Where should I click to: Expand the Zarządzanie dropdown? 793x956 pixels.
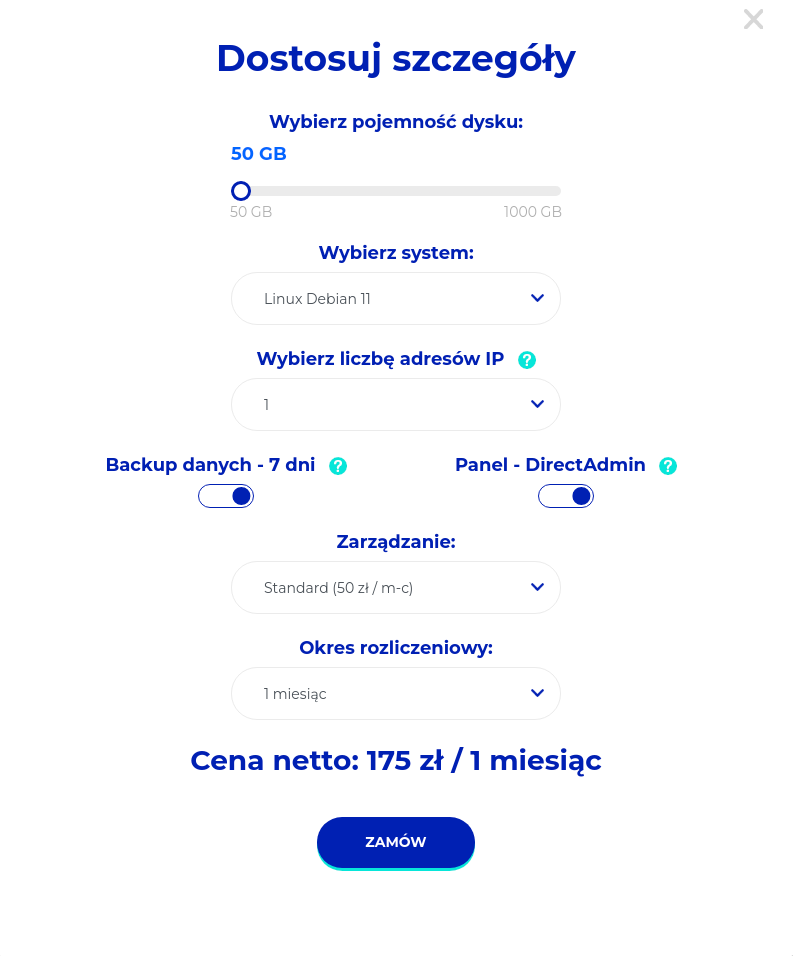click(396, 587)
